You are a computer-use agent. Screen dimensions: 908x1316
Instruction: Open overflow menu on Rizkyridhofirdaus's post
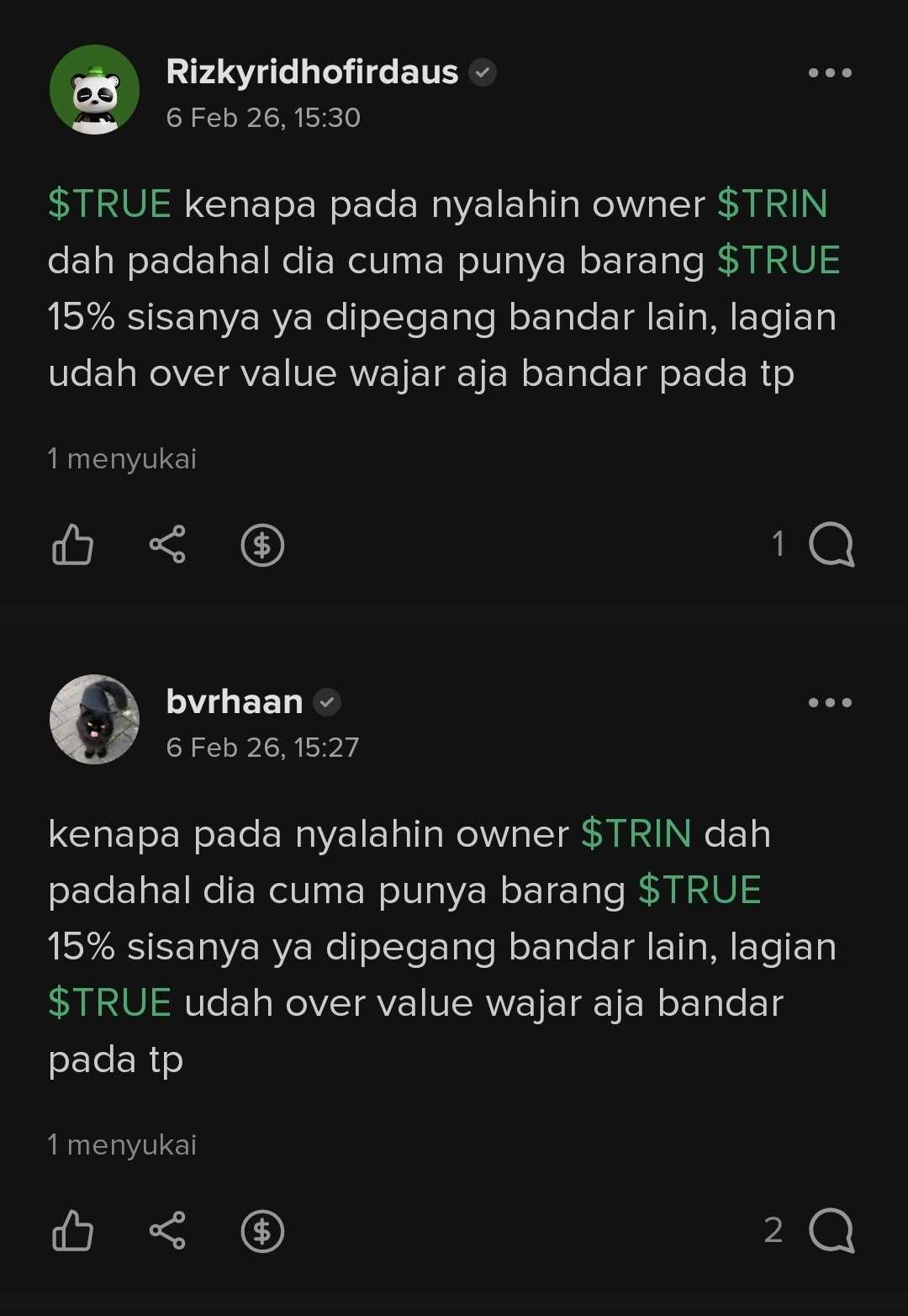(x=830, y=73)
